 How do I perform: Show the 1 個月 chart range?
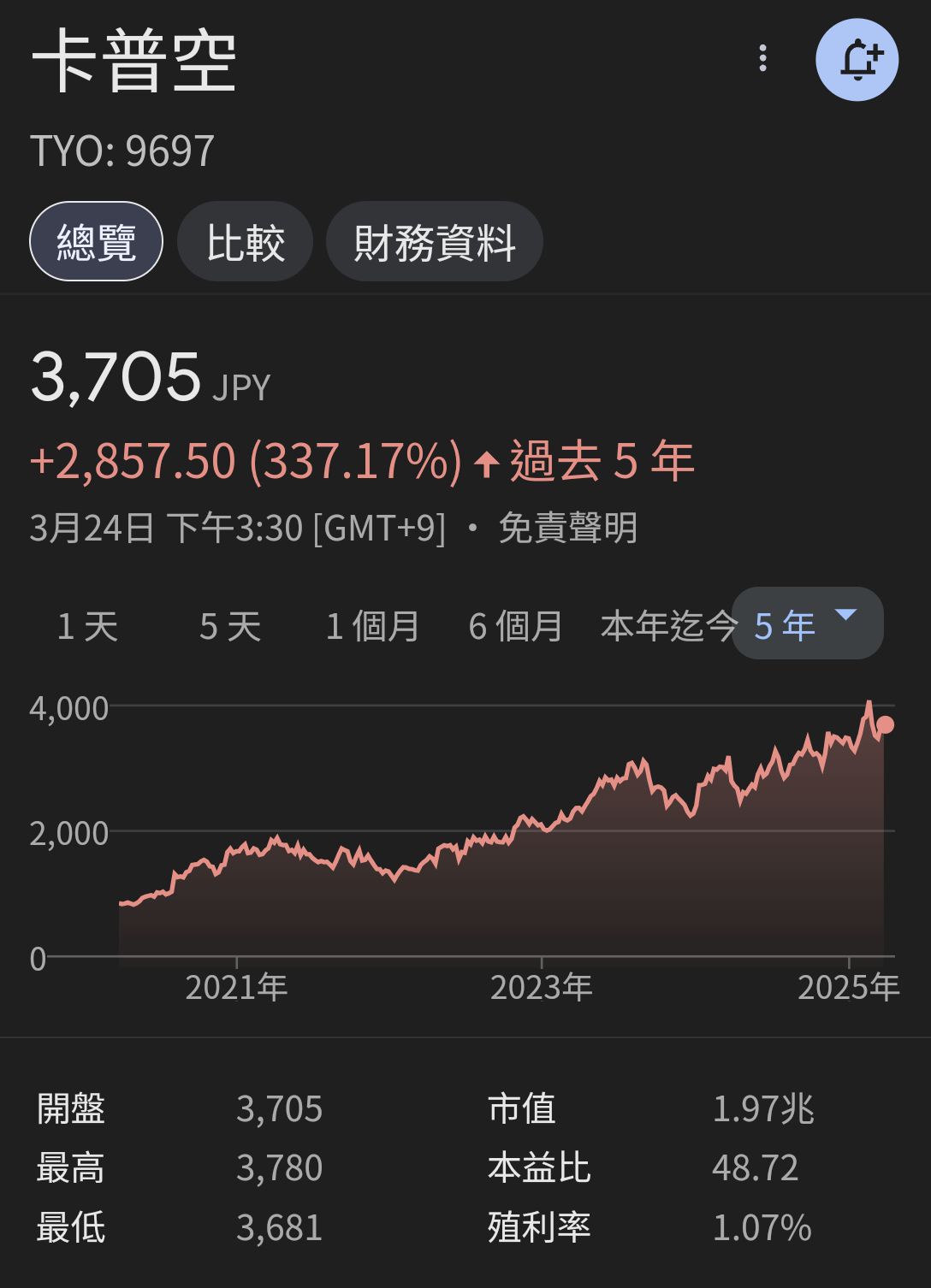pyautogui.click(x=372, y=626)
